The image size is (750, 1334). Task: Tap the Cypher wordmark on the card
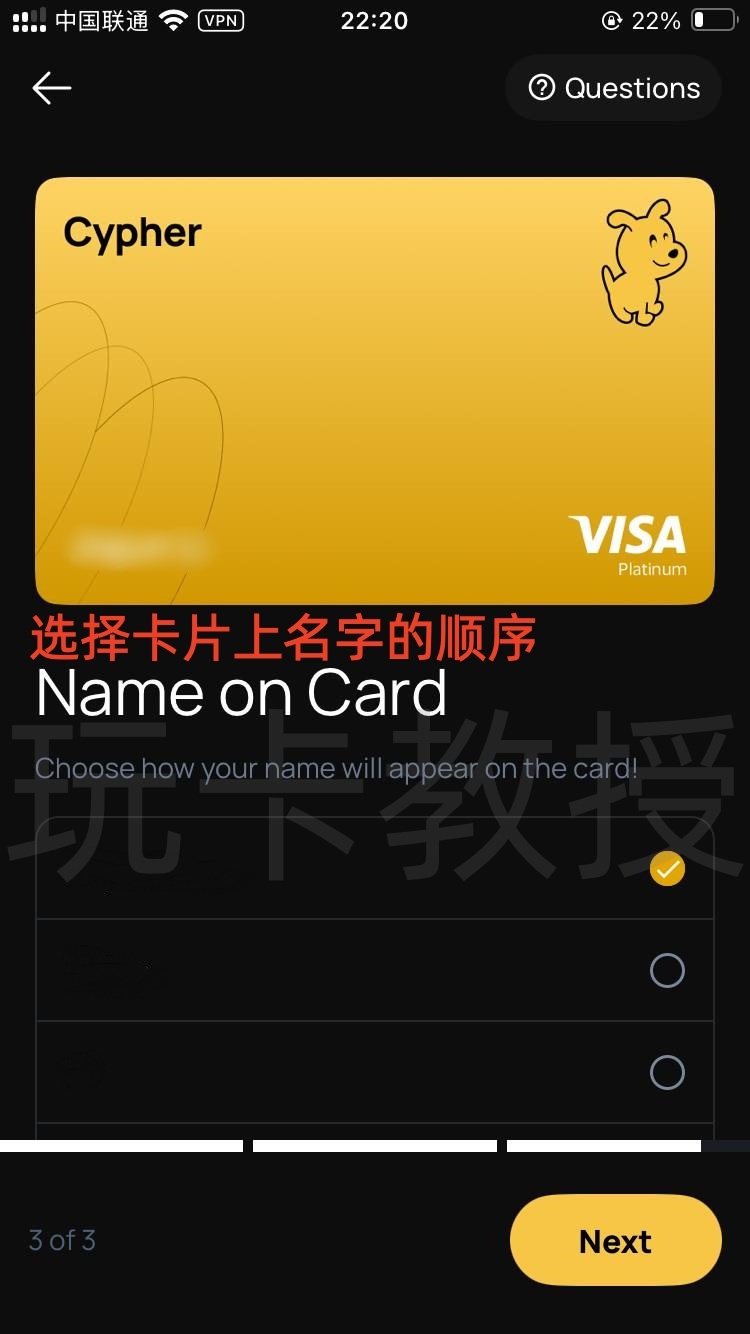tap(132, 232)
